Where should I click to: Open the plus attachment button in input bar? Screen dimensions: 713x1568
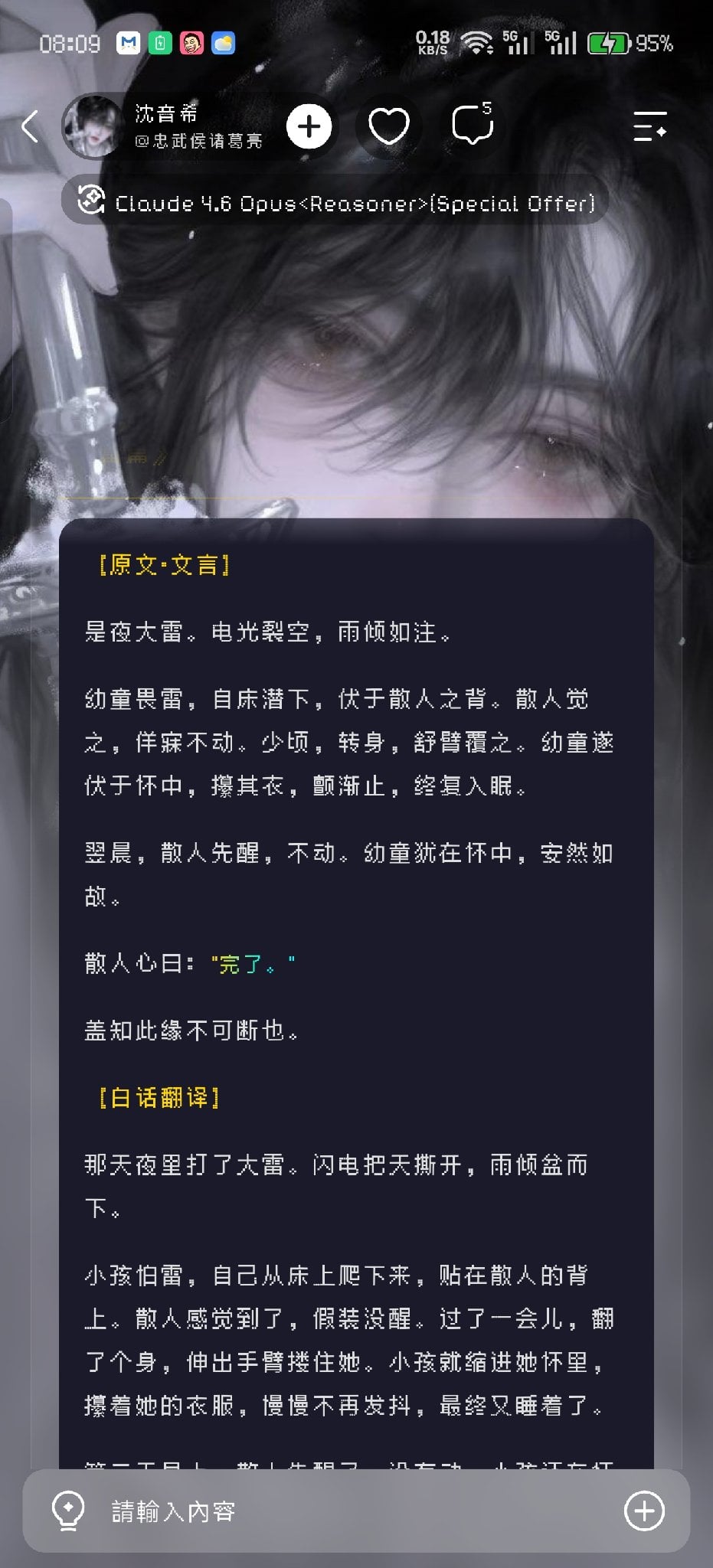point(645,1511)
